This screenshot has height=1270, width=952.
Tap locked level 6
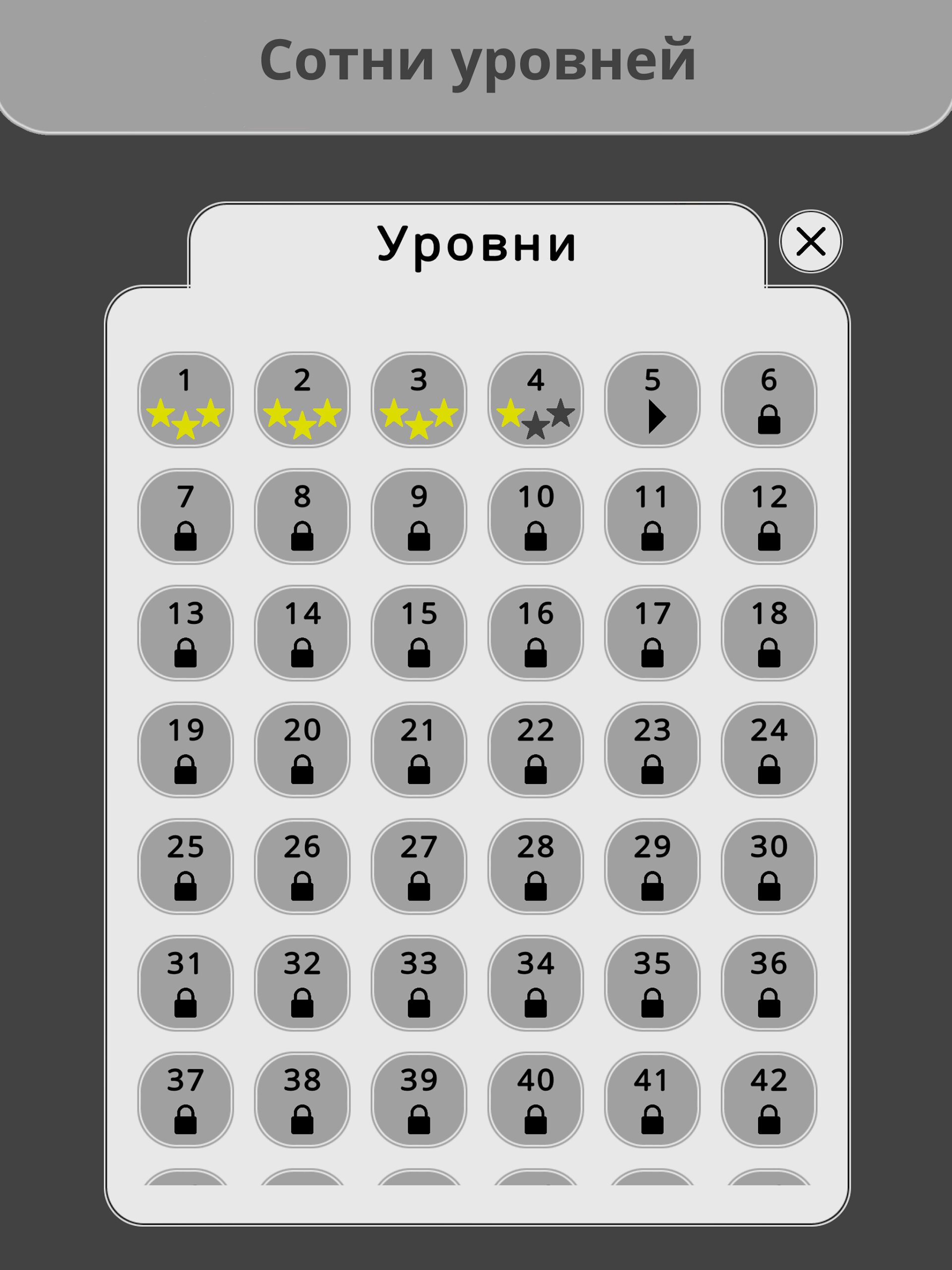[x=768, y=400]
